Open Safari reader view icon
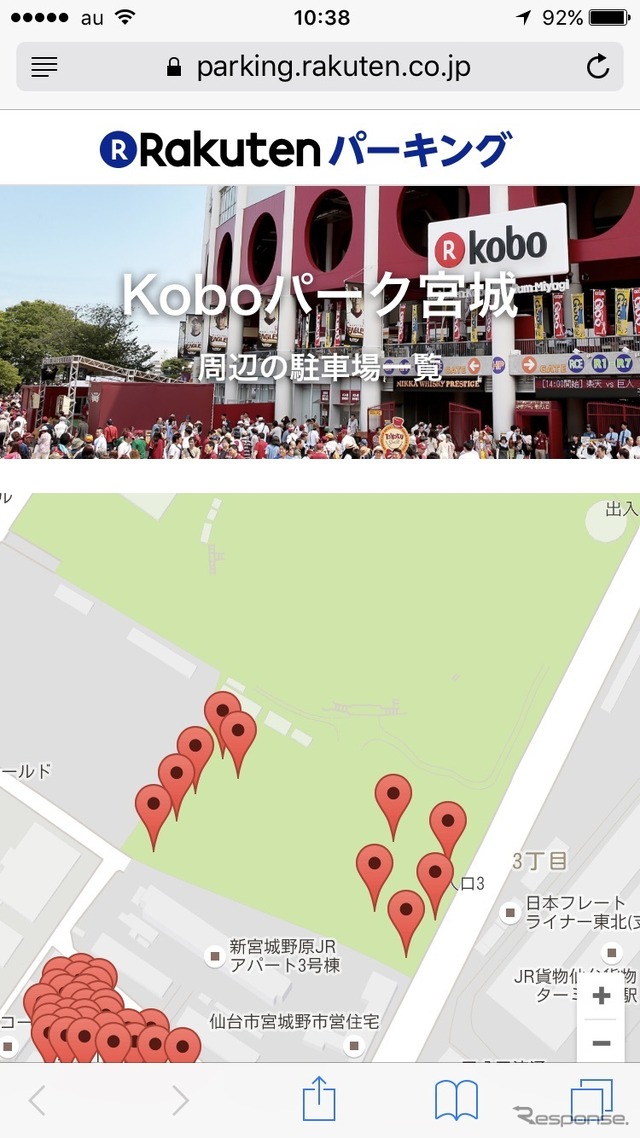 tap(45, 67)
